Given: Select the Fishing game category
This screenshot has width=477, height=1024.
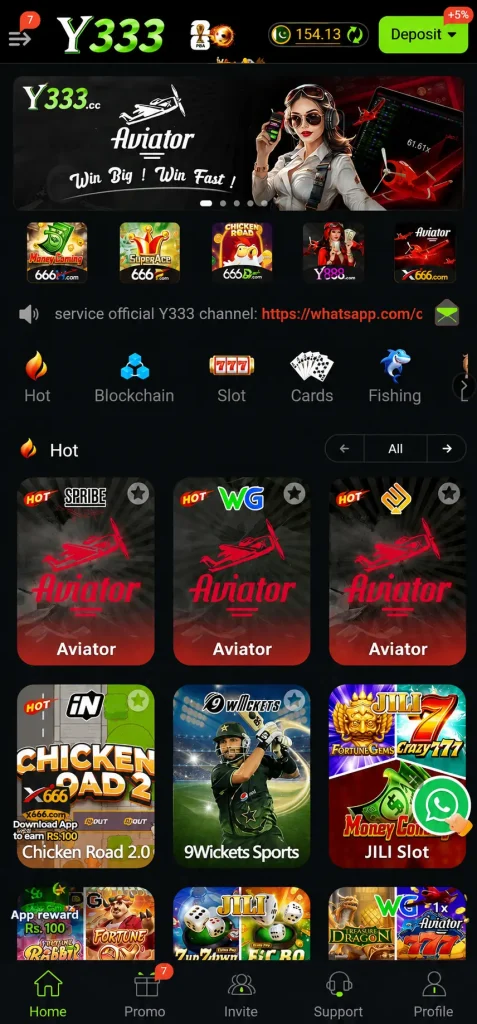Looking at the screenshot, I should (x=395, y=378).
